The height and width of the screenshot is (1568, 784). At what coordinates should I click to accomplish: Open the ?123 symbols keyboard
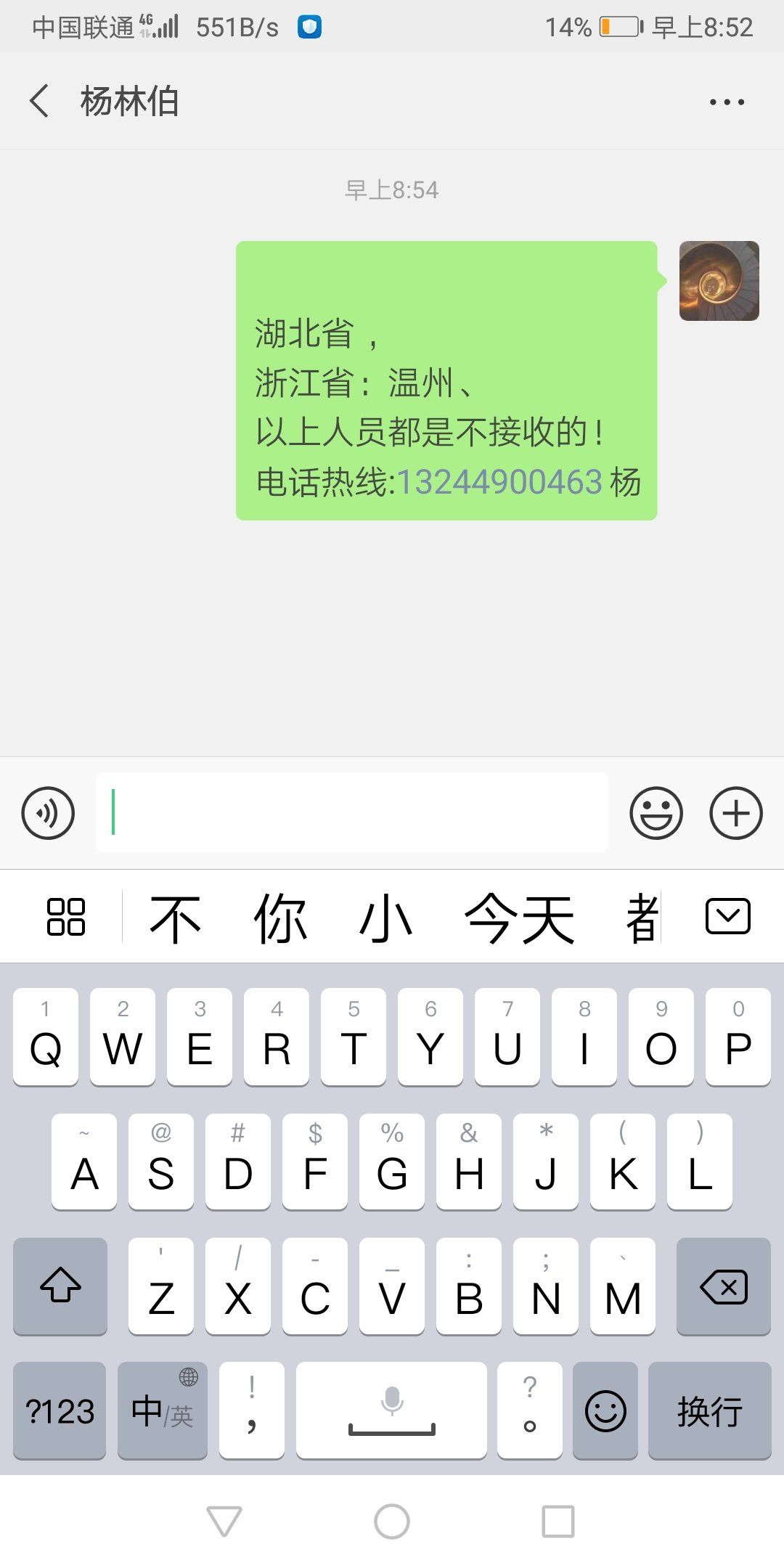click(60, 1410)
